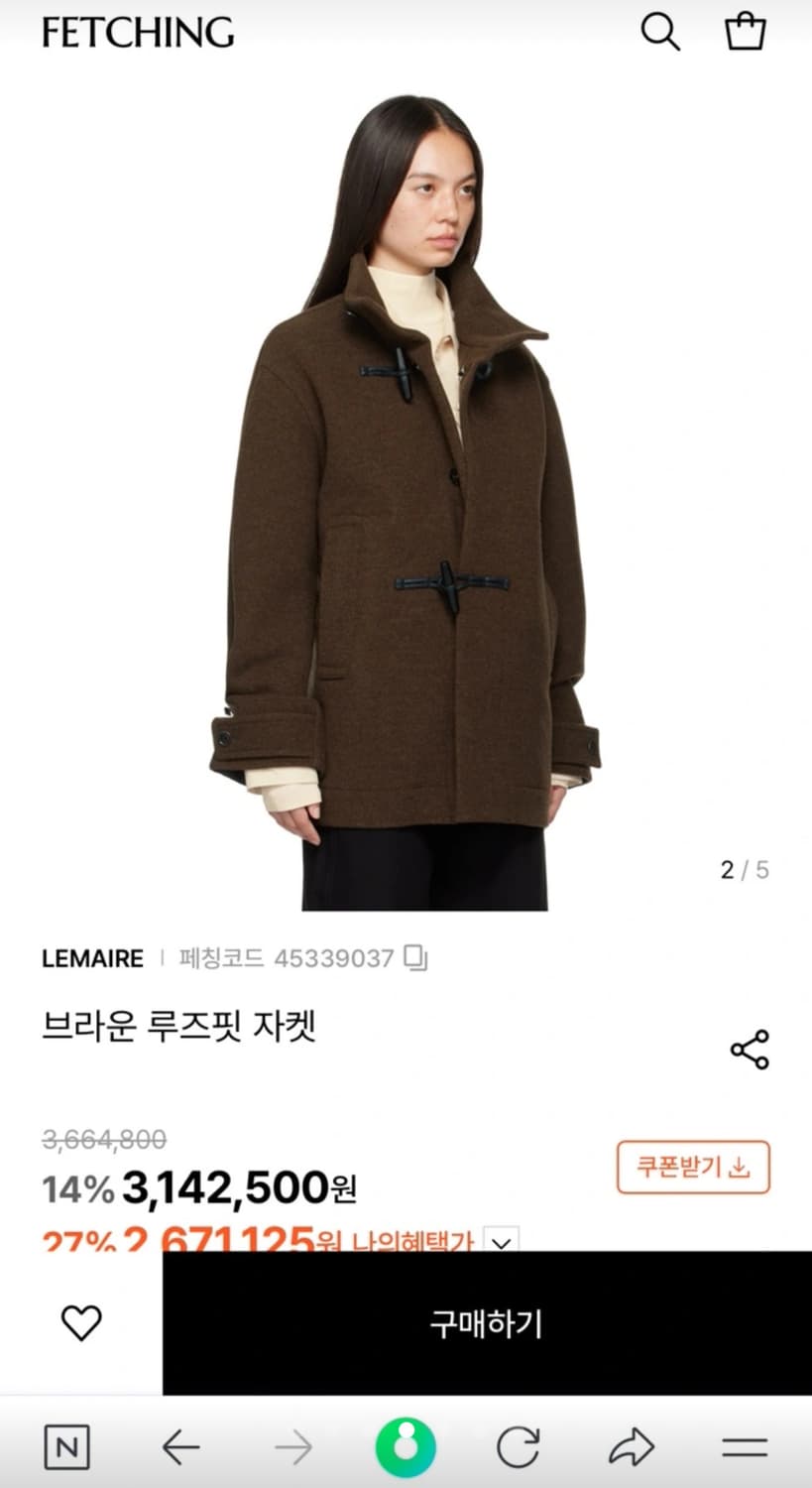Image resolution: width=812 pixels, height=1488 pixels.
Task: Open the LEMAIRE brand link
Action: tap(94, 957)
